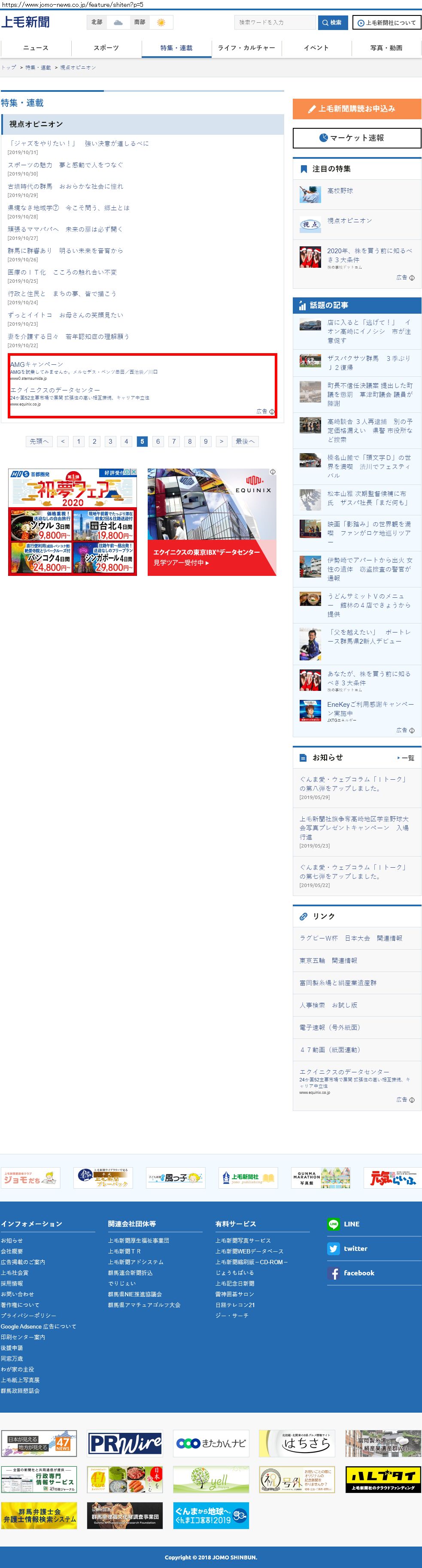The width and height of the screenshot is (422, 1568).
Task: Go to トップ breadcrumb link
Action: coord(9,67)
